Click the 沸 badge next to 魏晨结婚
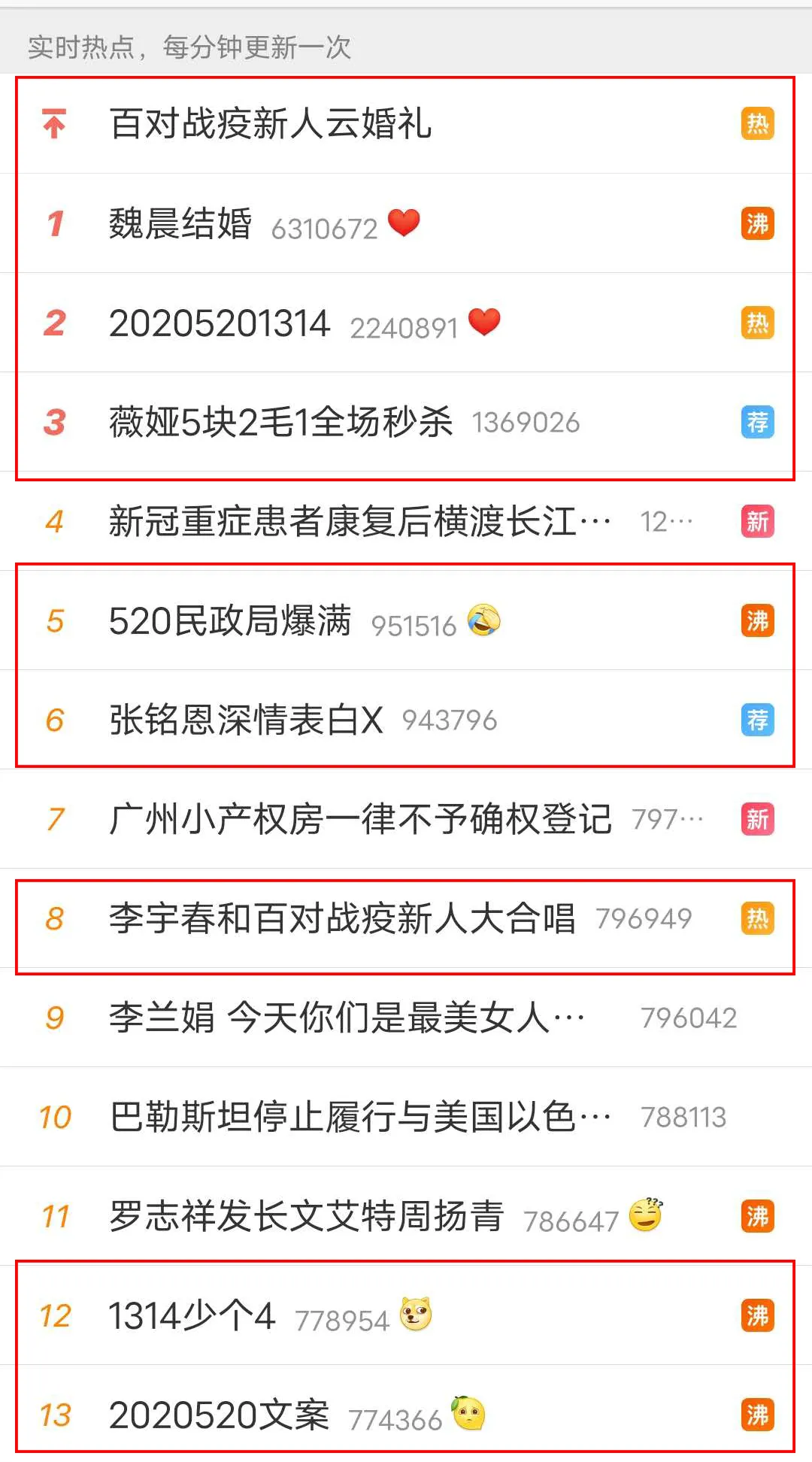Image resolution: width=812 pixels, height=1462 pixels. click(759, 224)
